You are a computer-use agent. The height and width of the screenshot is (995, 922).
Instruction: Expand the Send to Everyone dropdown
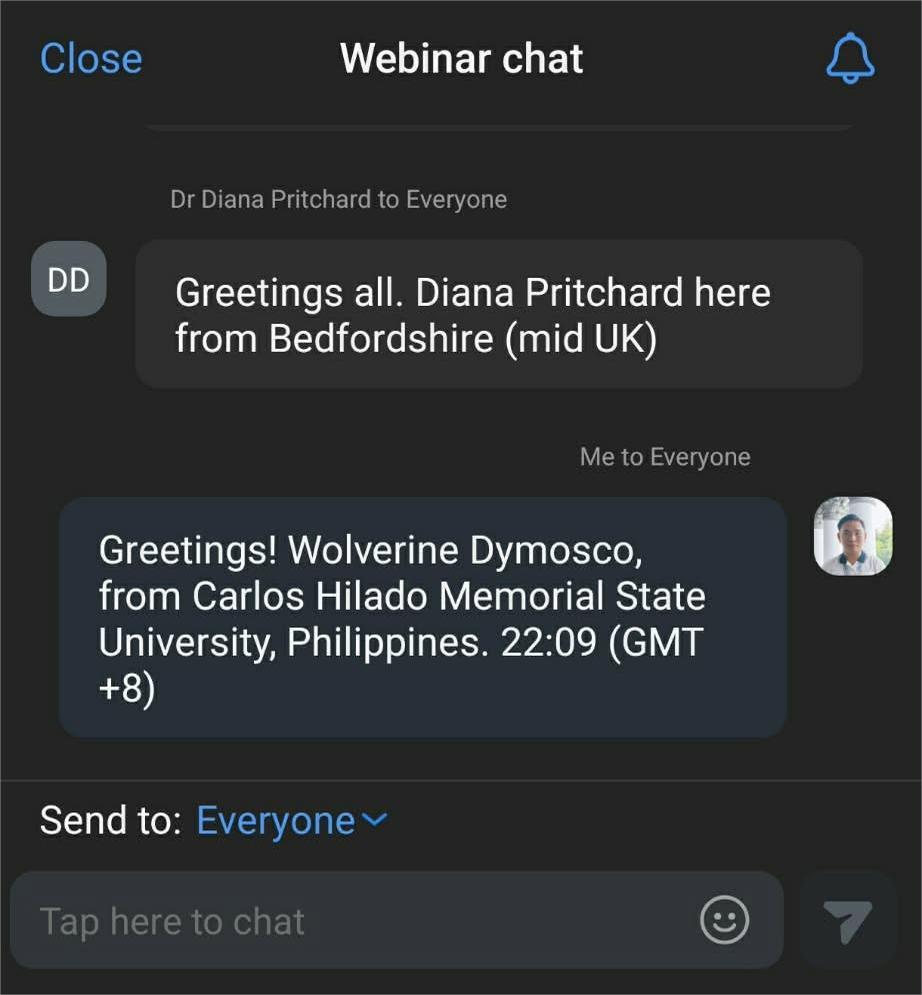pyautogui.click(x=290, y=821)
